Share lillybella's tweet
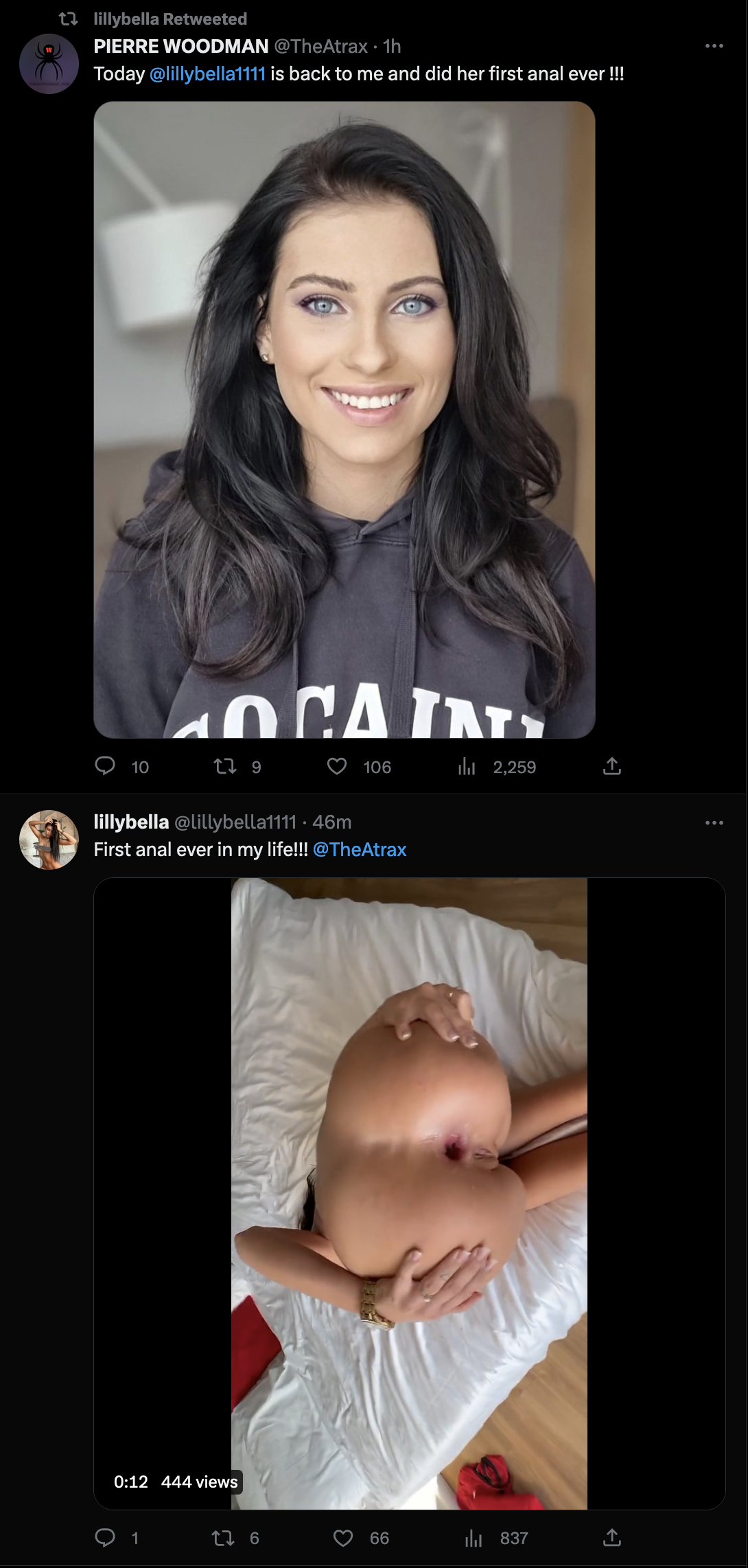 click(x=611, y=1538)
